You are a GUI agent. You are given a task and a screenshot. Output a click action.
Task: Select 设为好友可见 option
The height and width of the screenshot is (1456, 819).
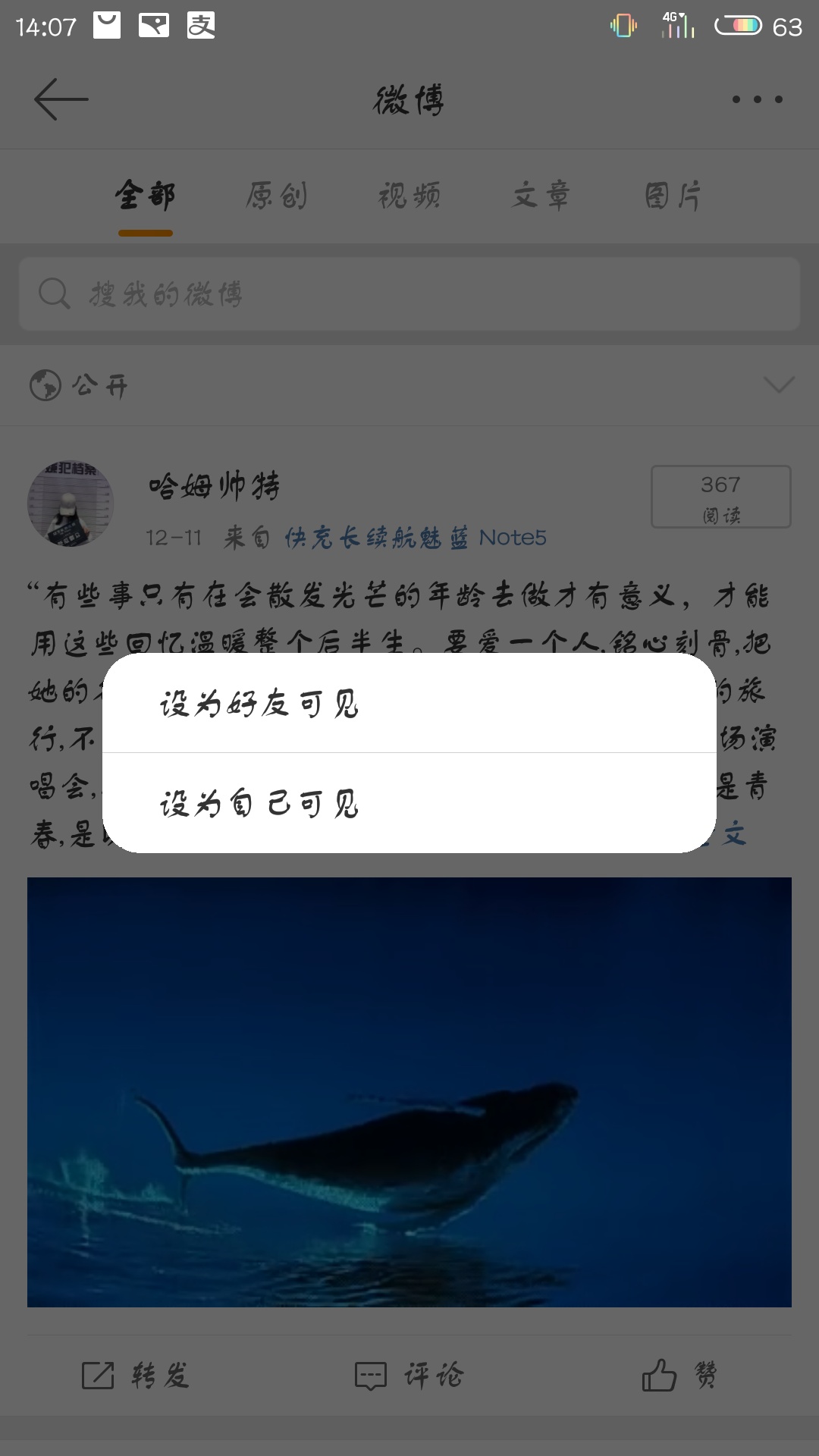click(x=409, y=704)
